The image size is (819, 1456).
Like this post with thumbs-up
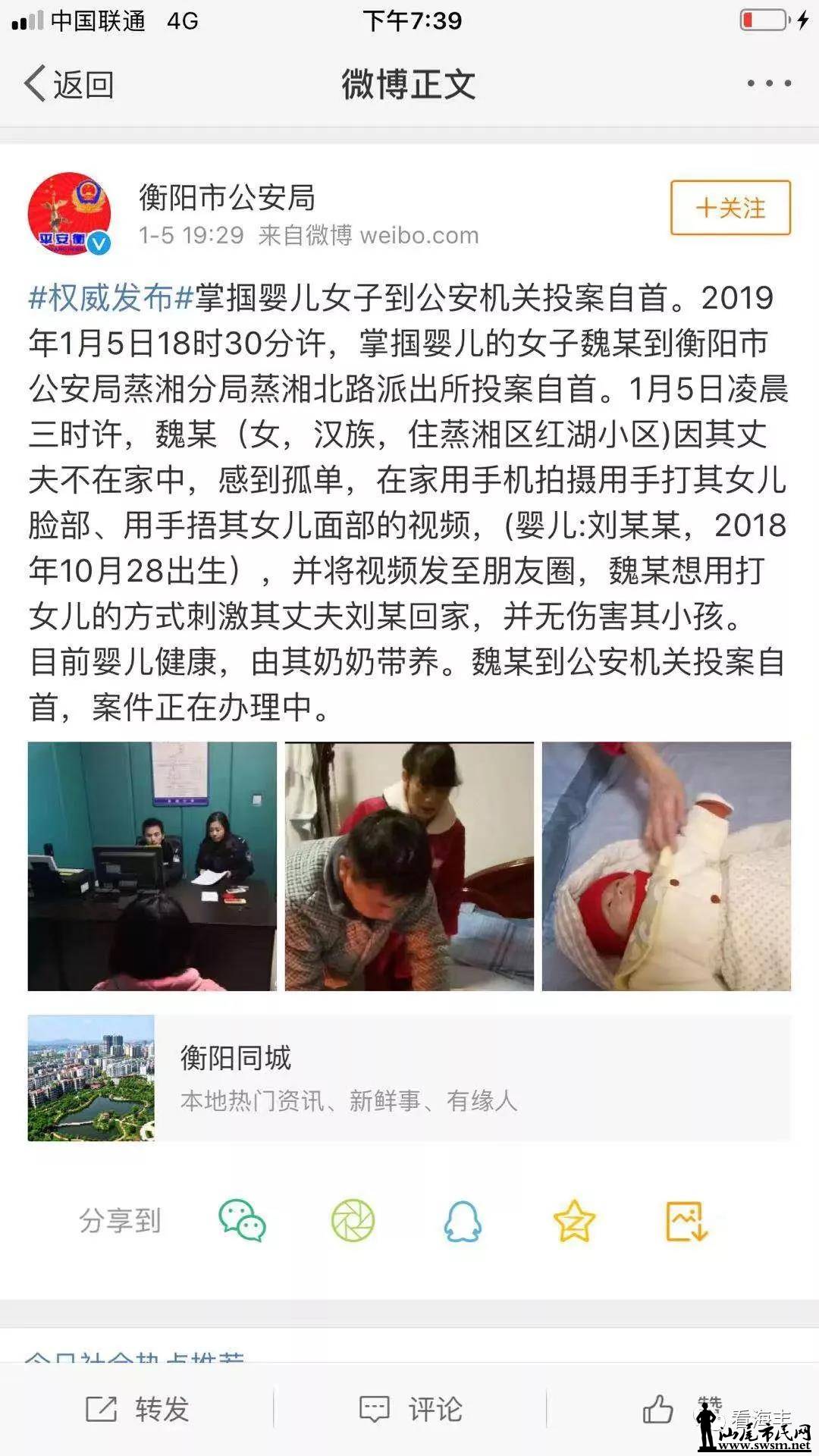[x=658, y=1409]
